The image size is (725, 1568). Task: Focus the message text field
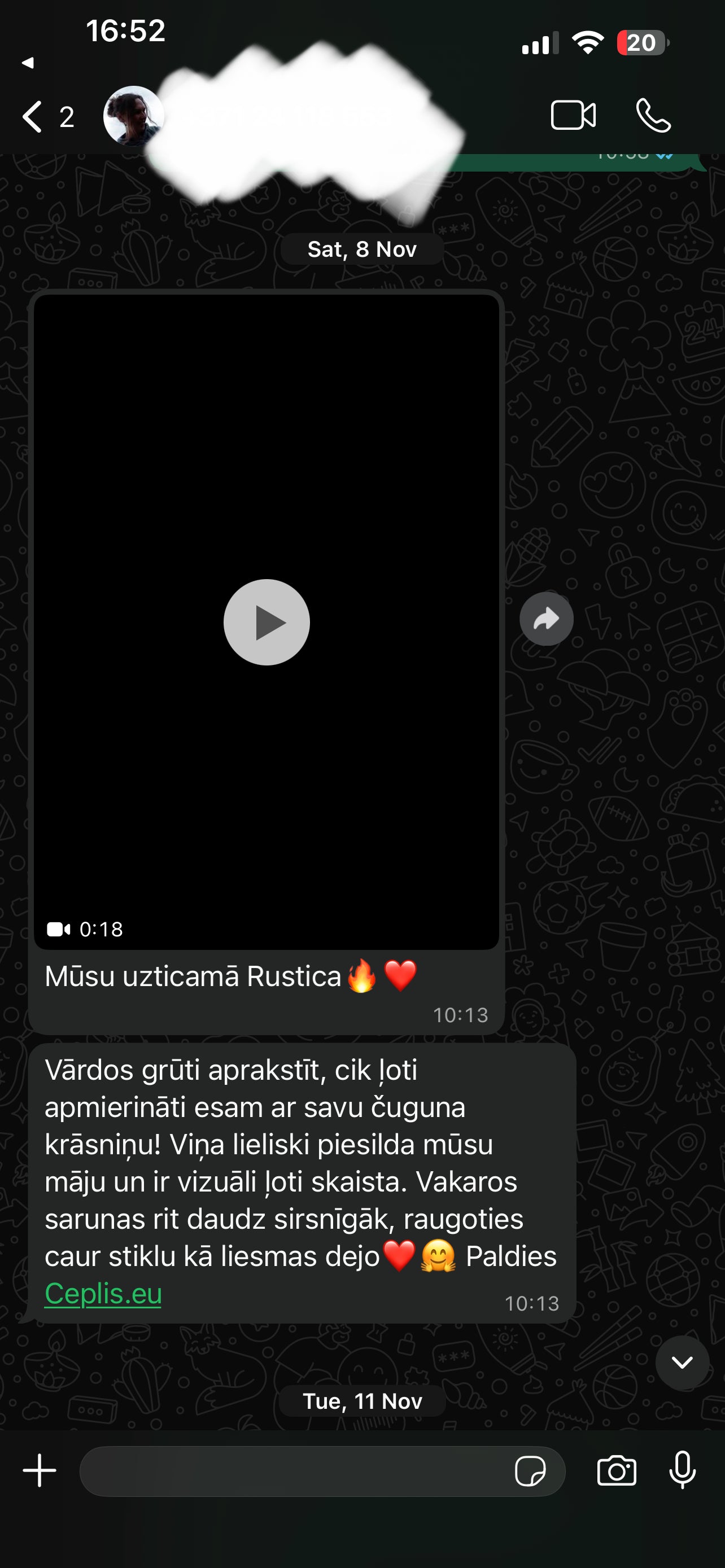pos(292,1471)
